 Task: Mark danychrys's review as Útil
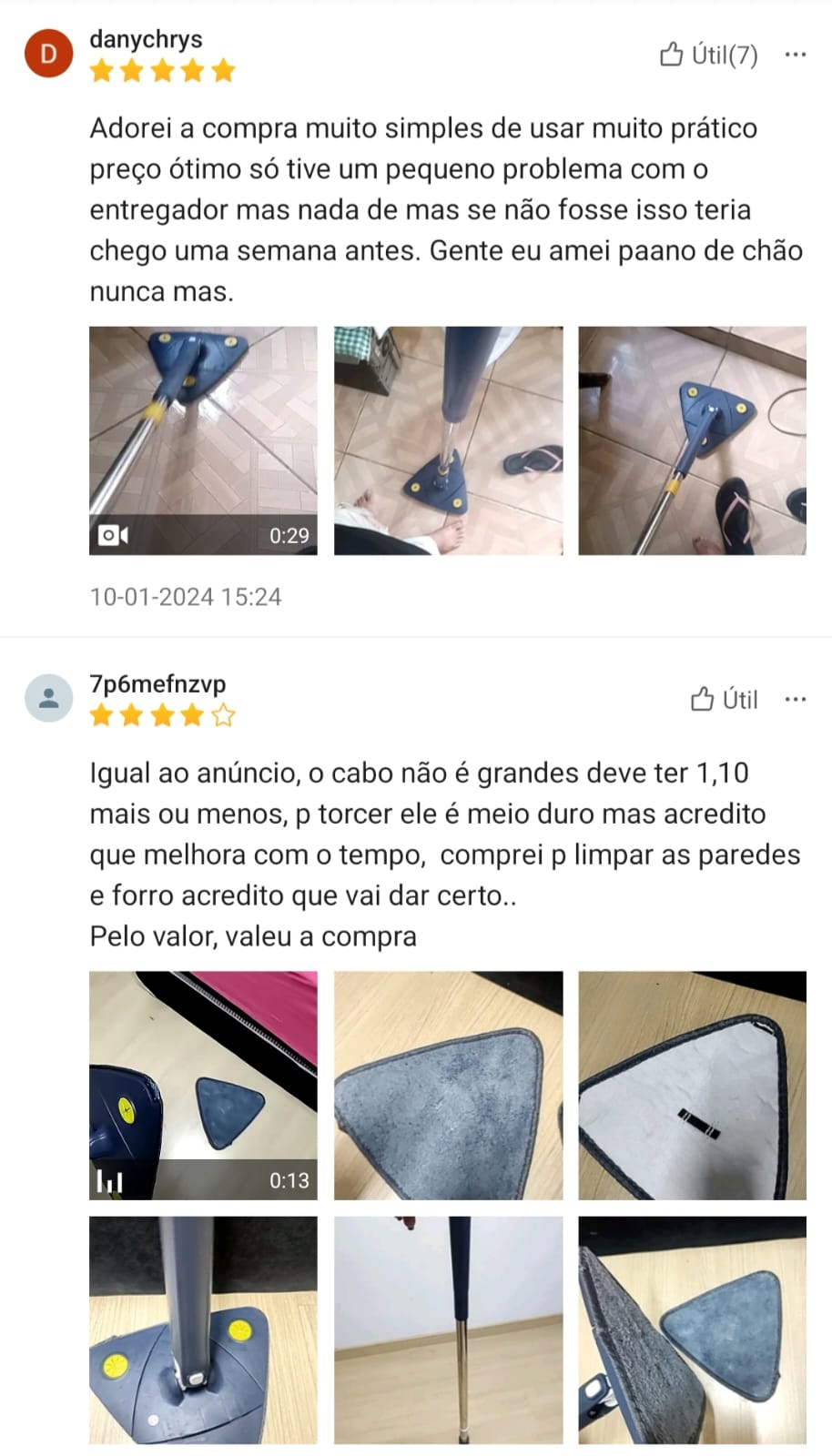pyautogui.click(x=708, y=56)
